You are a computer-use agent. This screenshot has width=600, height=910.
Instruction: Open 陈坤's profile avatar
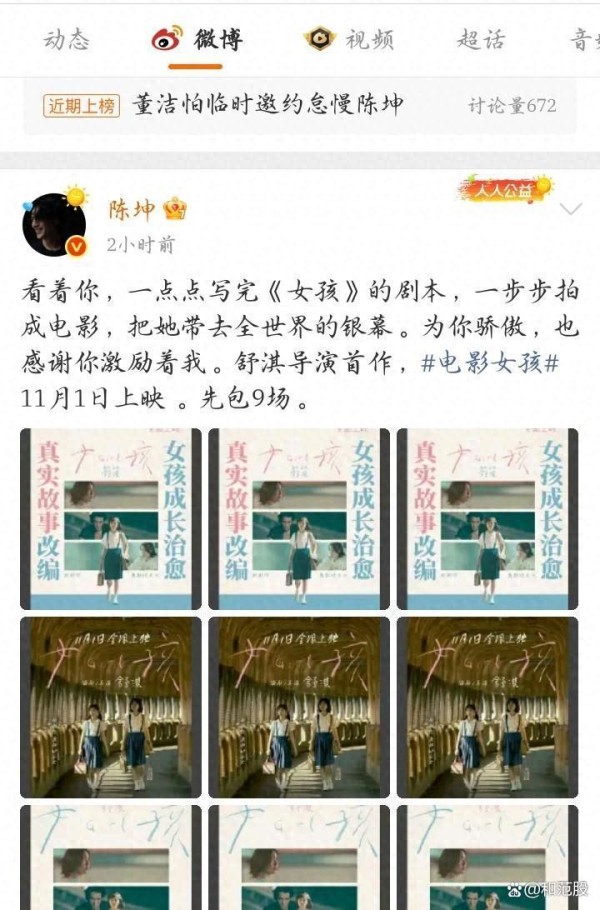53,225
